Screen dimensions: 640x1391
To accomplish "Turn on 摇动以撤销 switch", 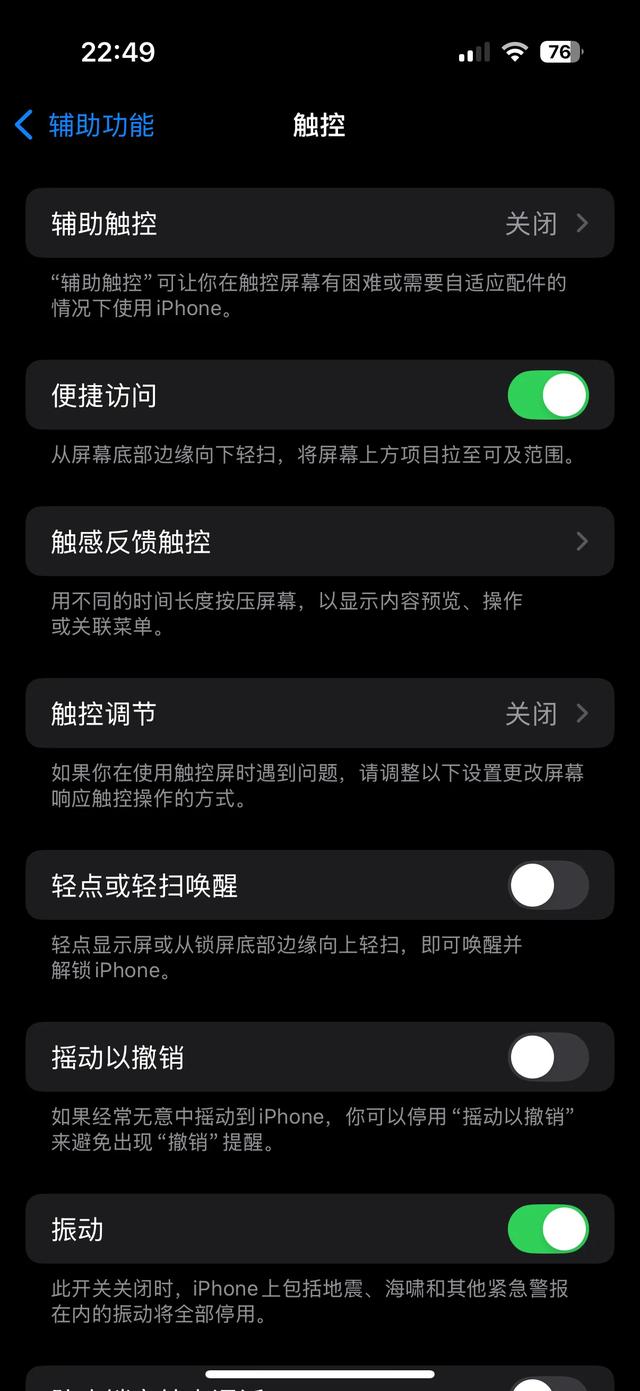I will point(548,1057).
